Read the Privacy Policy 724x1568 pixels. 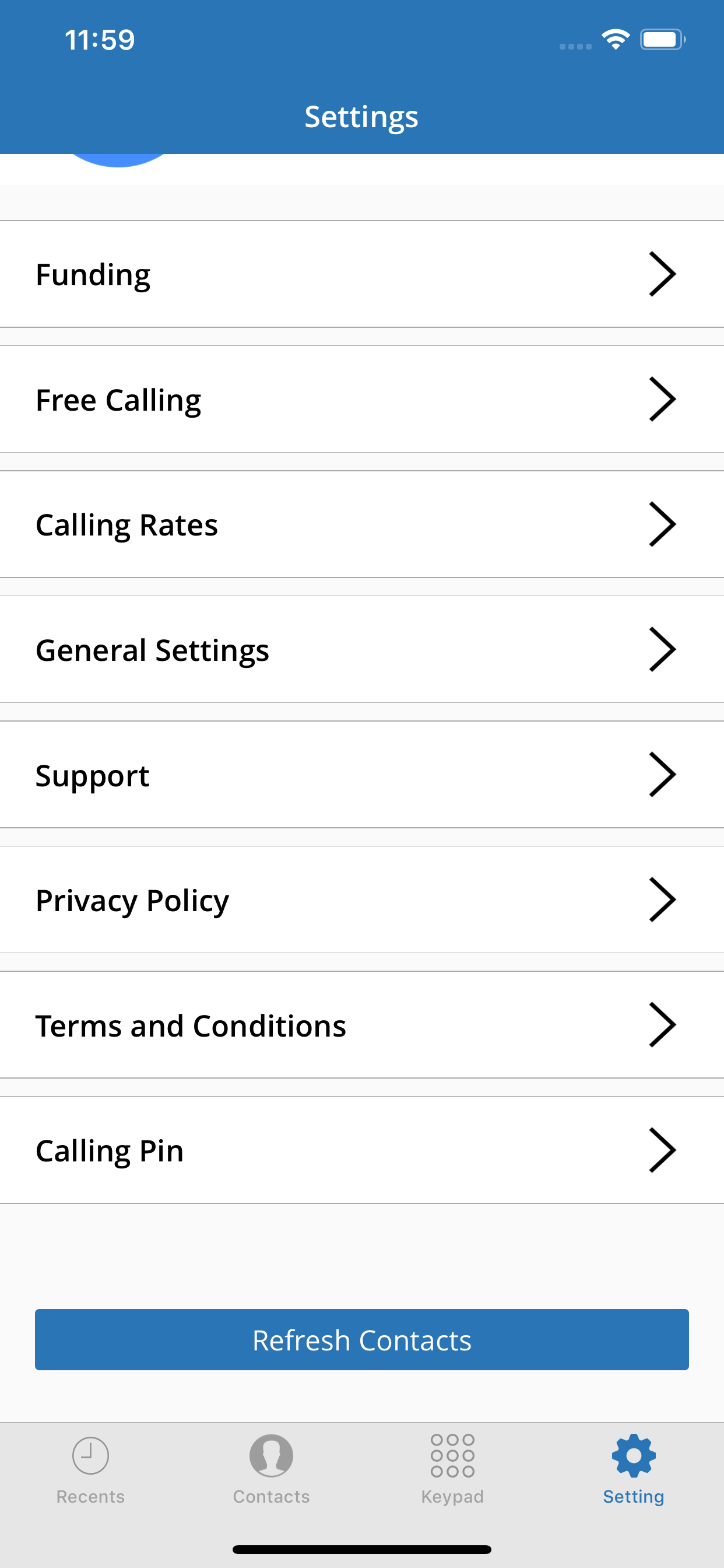tap(362, 900)
